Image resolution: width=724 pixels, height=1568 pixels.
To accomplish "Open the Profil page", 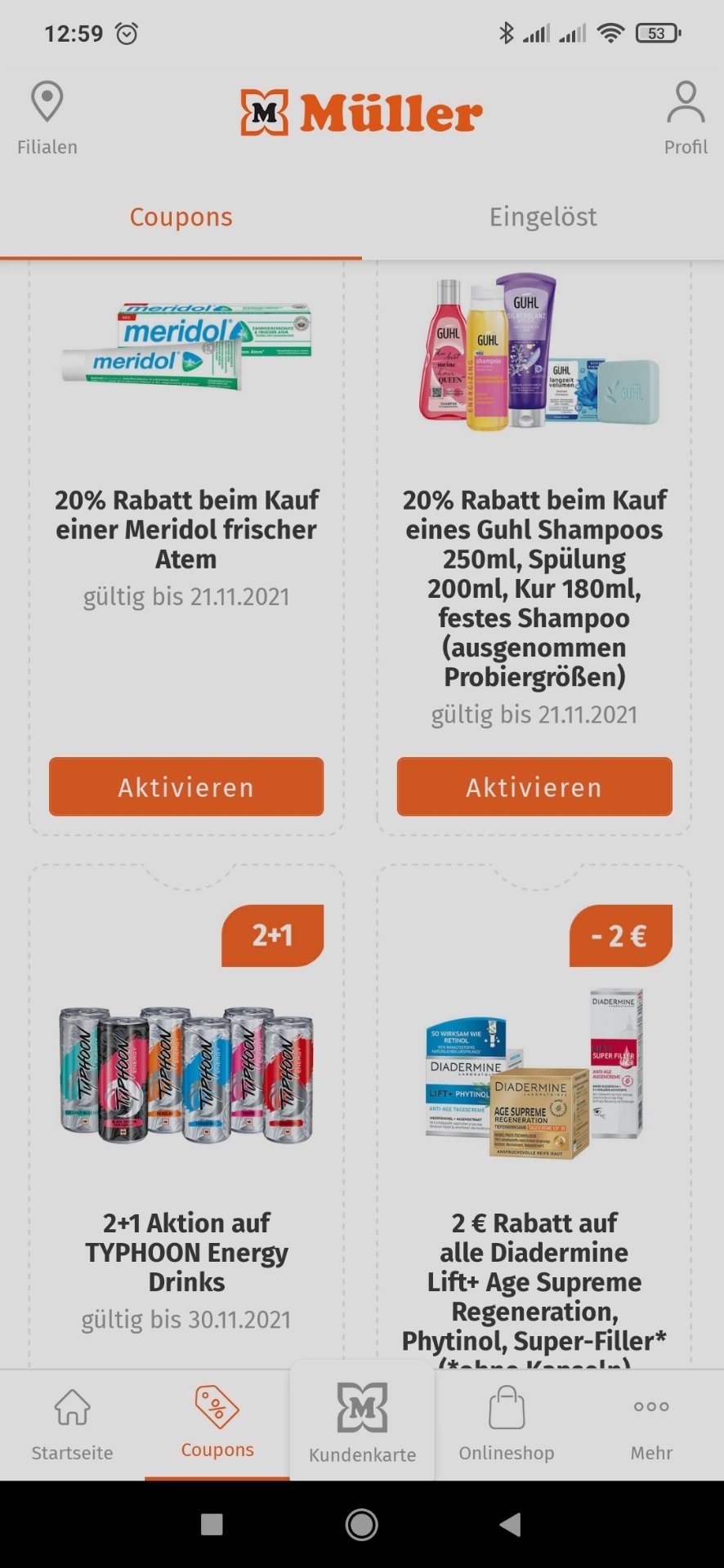I will coord(686,118).
